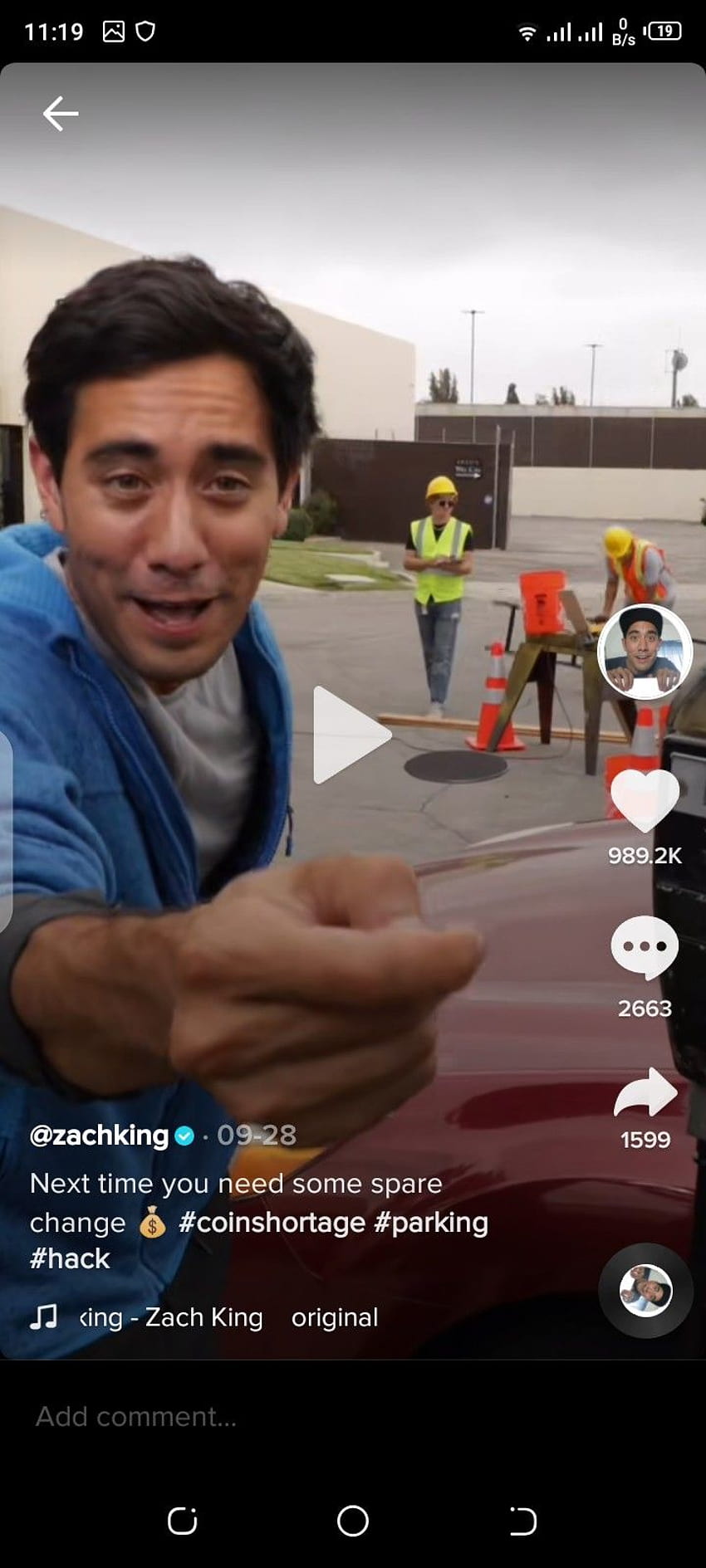Tap the Add comment field
The height and width of the screenshot is (1568, 706).
coord(353,1416)
